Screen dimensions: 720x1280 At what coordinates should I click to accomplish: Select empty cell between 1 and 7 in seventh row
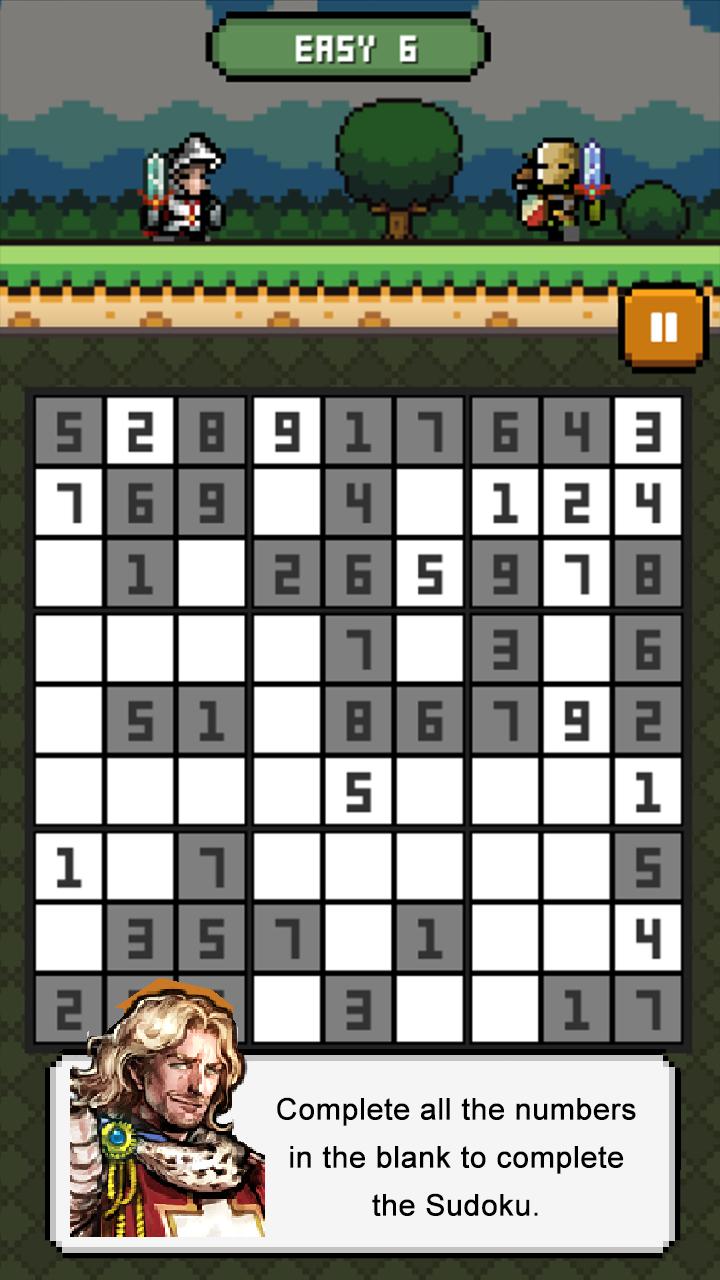(140, 866)
